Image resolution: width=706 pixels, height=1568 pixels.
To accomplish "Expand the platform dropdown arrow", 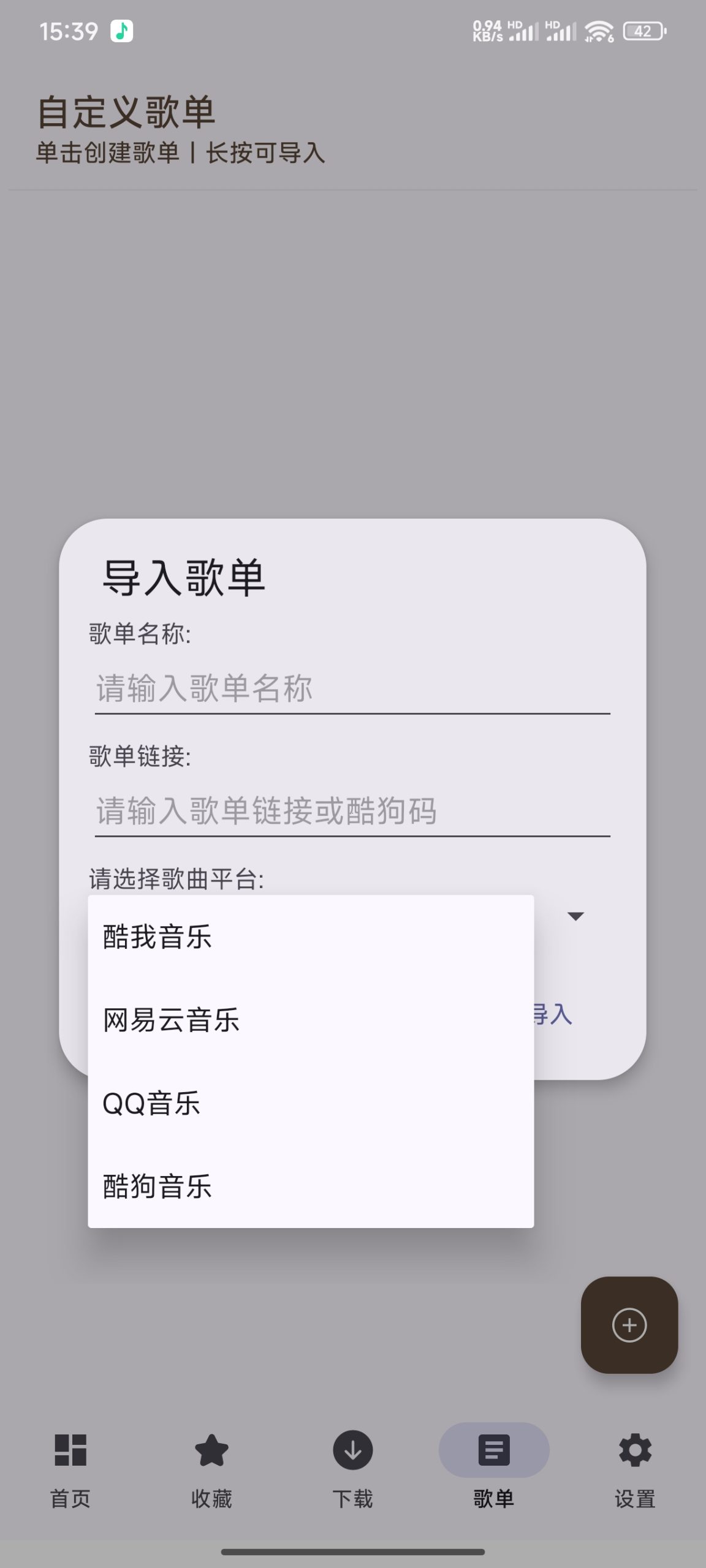I will pos(575,916).
